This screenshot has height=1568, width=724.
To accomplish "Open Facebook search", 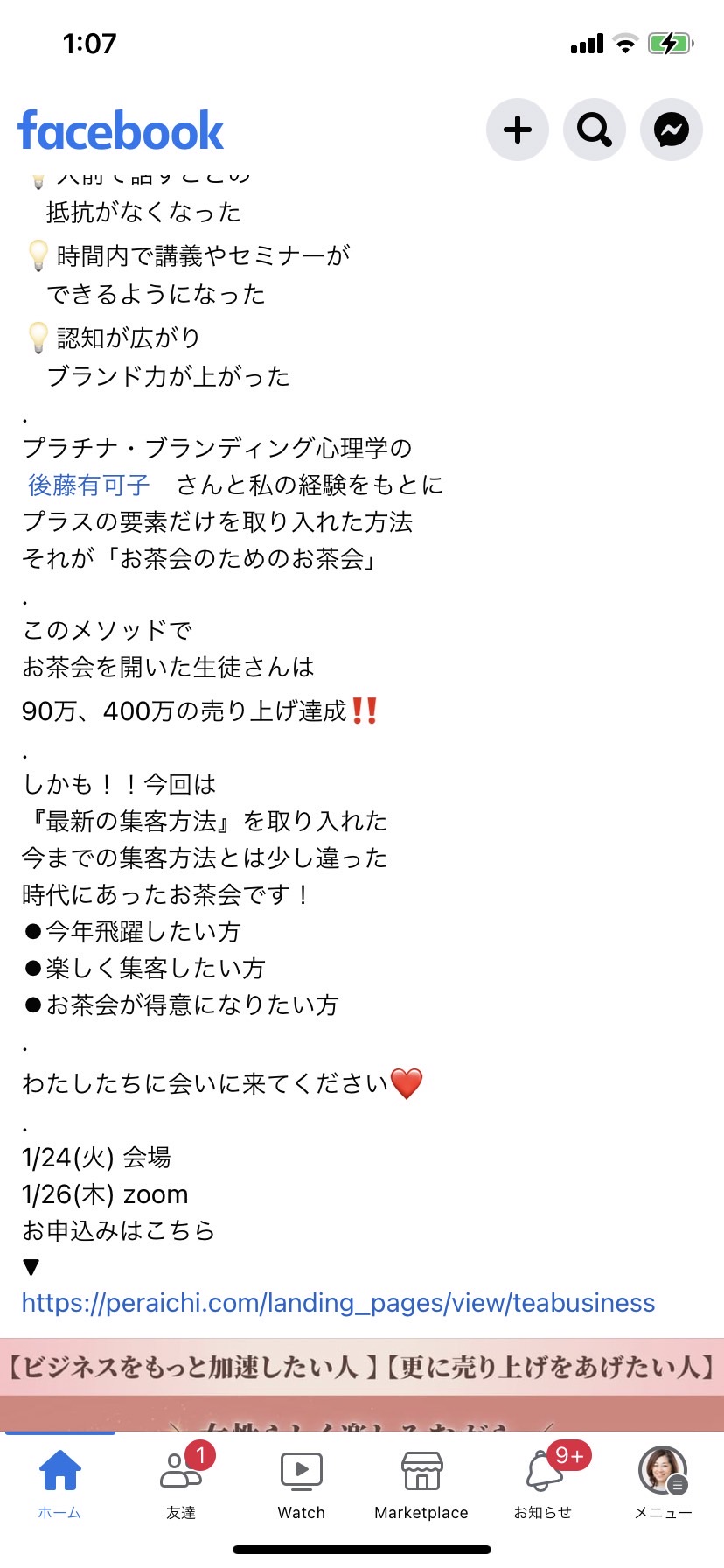I will pos(595,129).
